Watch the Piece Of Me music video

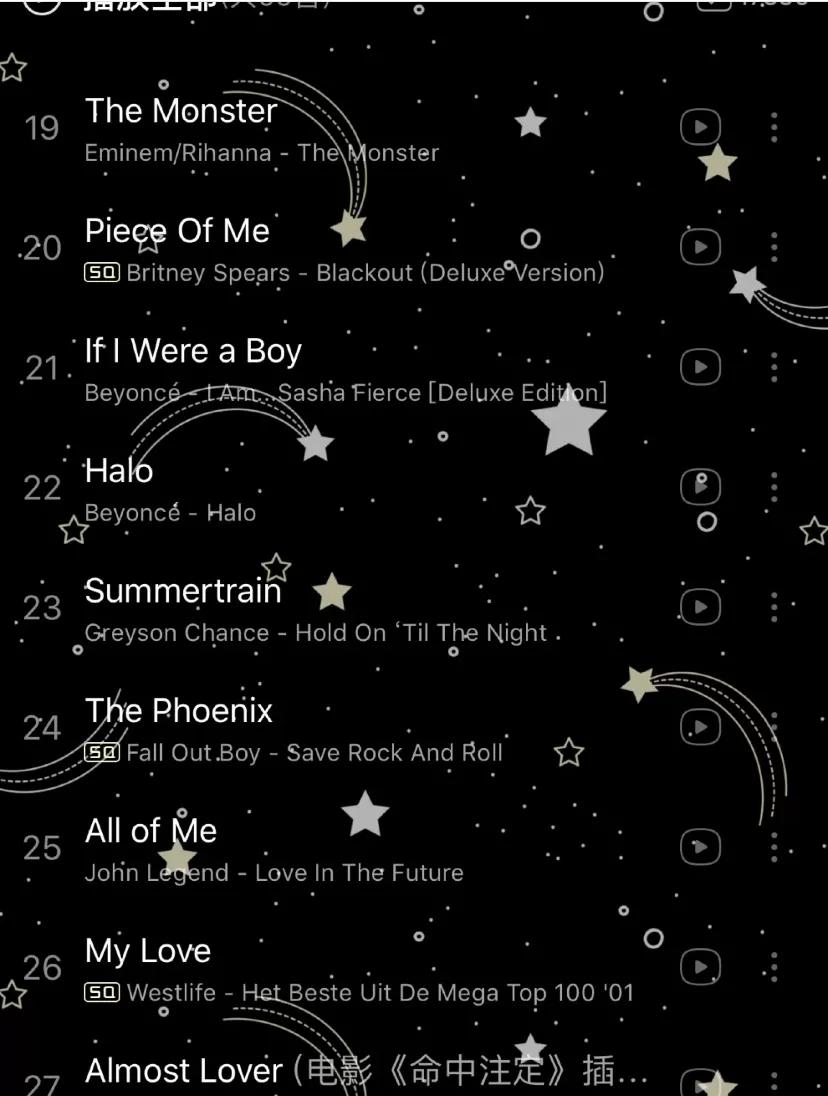click(x=700, y=247)
